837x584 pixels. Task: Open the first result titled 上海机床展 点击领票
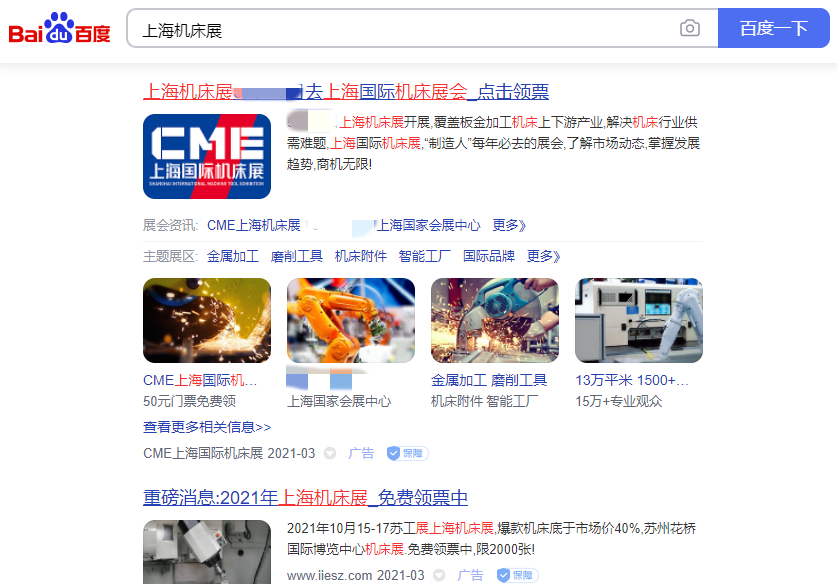pyautogui.click(x=346, y=92)
